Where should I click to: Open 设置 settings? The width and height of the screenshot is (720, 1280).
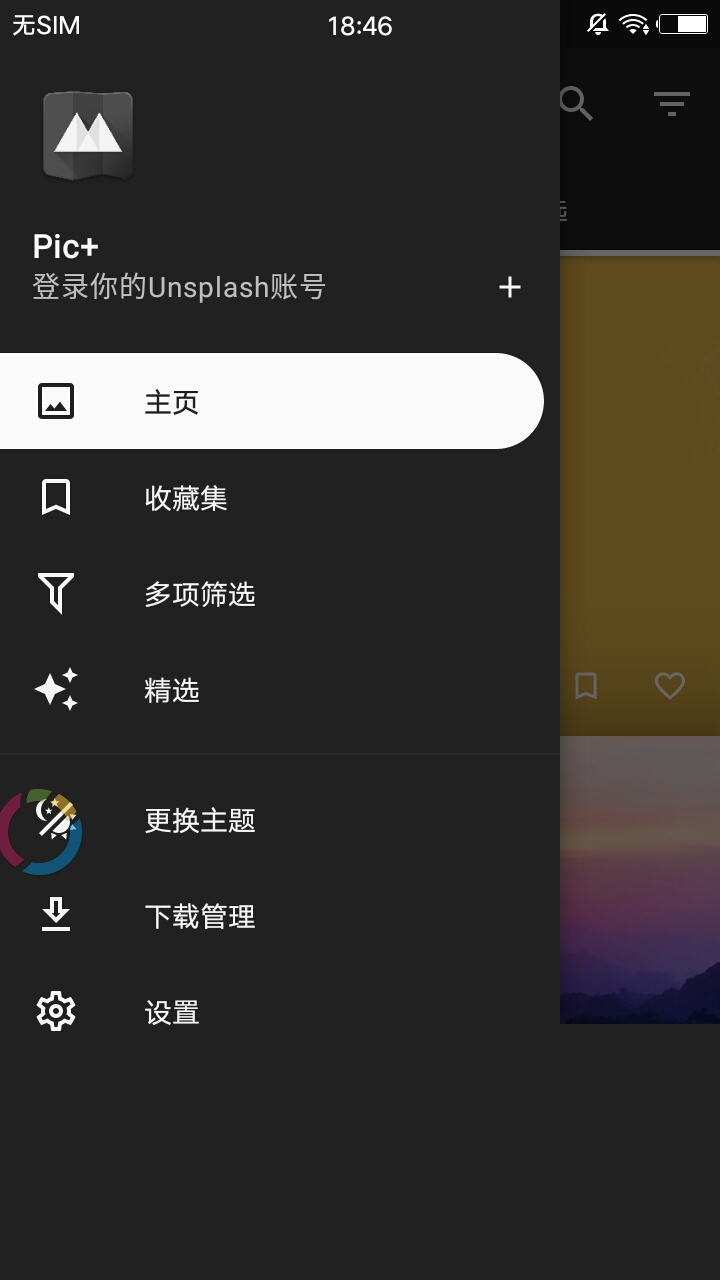[270, 1012]
